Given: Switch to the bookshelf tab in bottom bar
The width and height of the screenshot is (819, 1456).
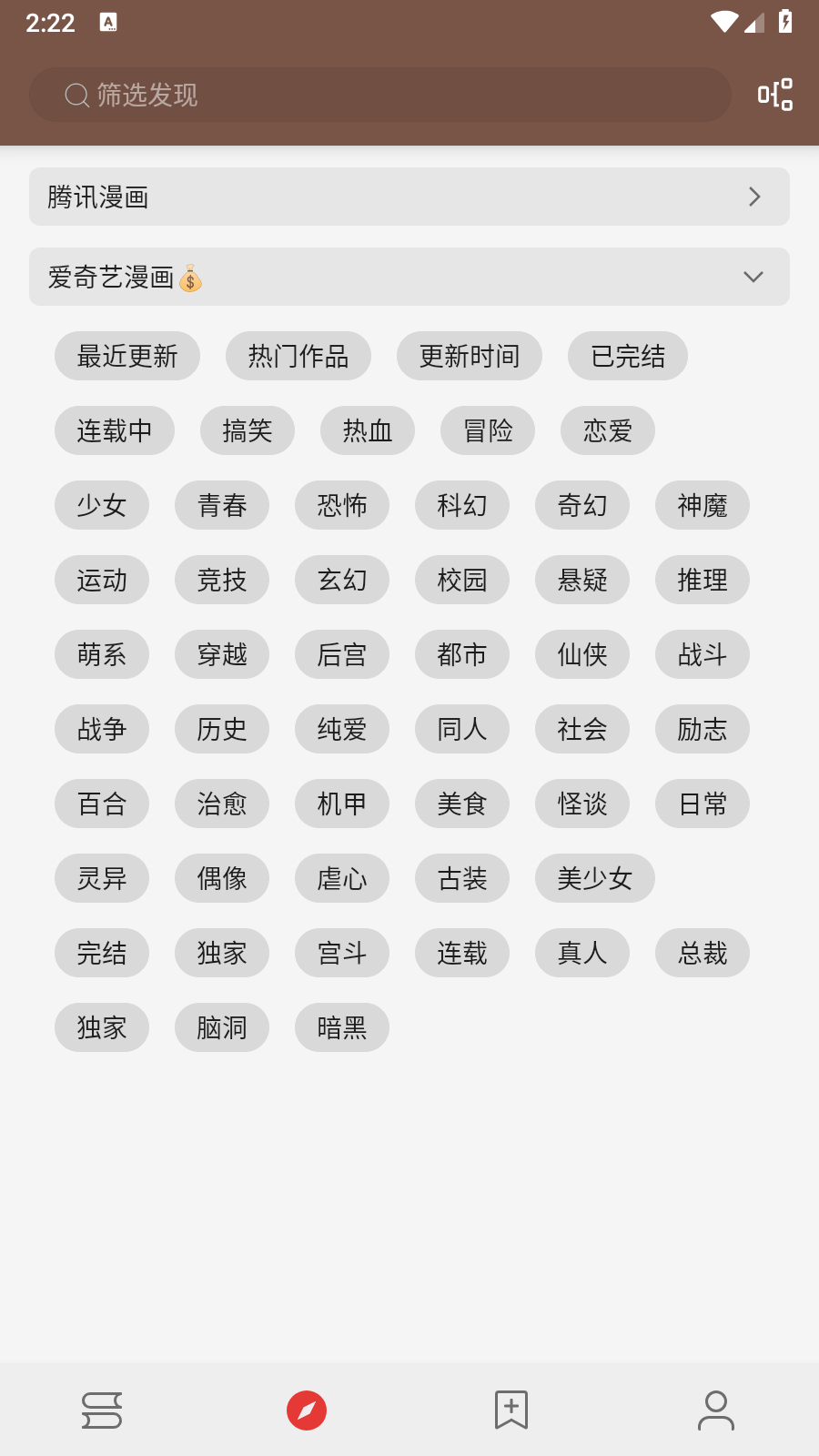Looking at the screenshot, I should (x=102, y=1410).
